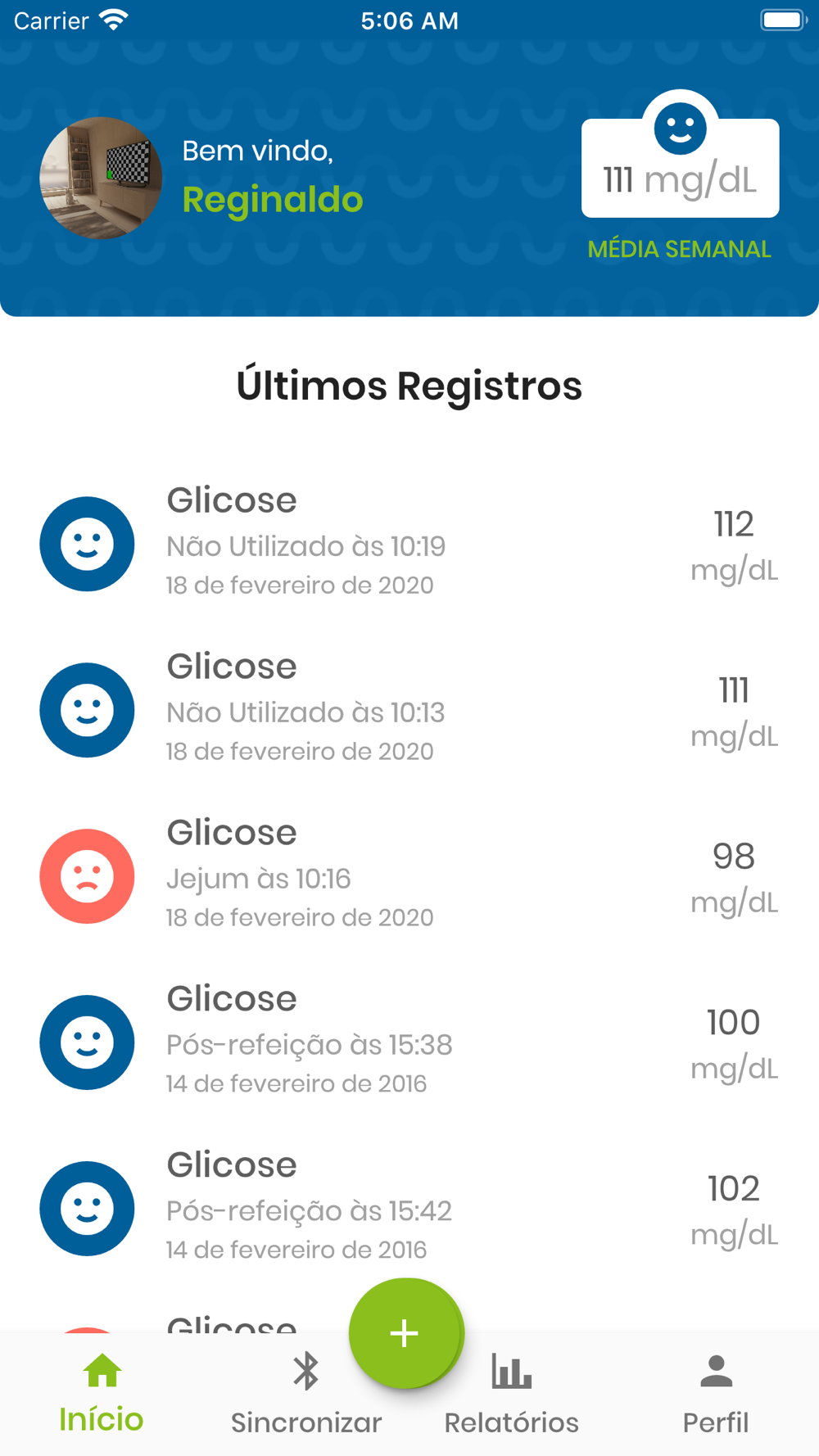The width and height of the screenshot is (819, 1456).
Task: Select the Início tab
Action: click(102, 1394)
